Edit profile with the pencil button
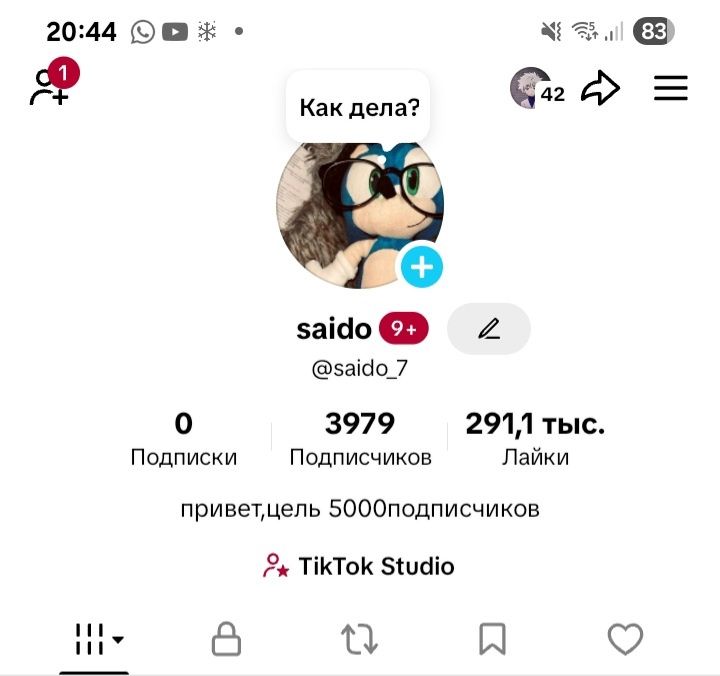The width and height of the screenshot is (720, 676). tap(488, 329)
